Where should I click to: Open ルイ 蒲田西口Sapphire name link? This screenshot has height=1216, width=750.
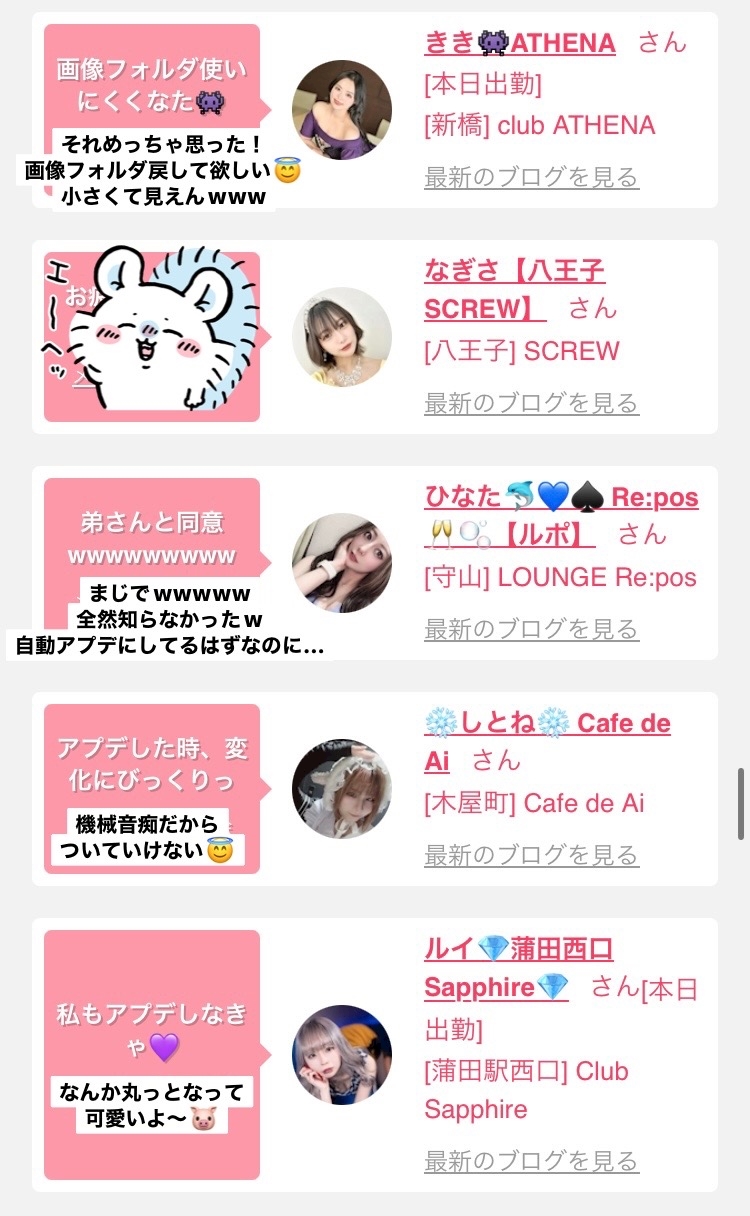518,968
